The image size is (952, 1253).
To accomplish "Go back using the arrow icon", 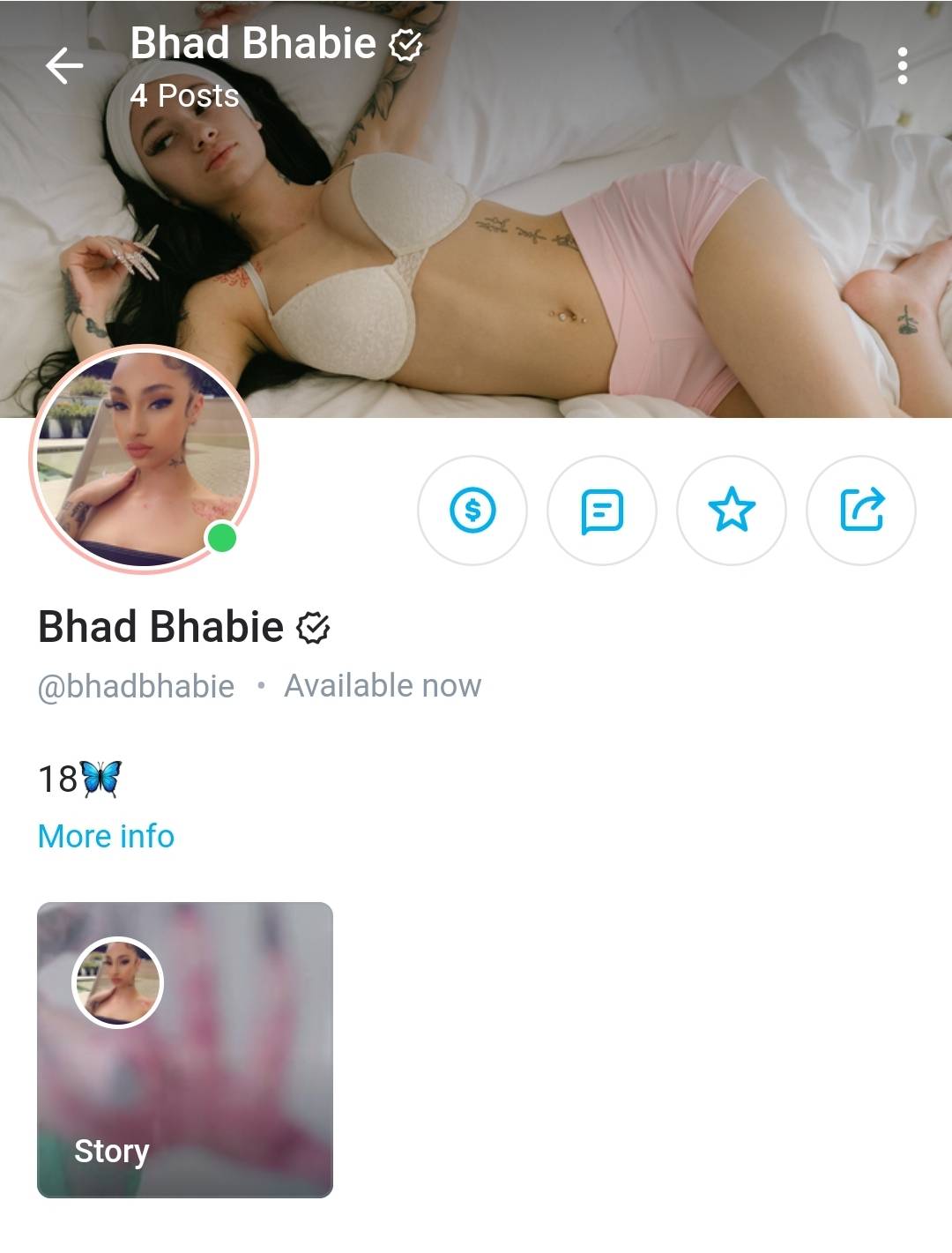I will [64, 65].
